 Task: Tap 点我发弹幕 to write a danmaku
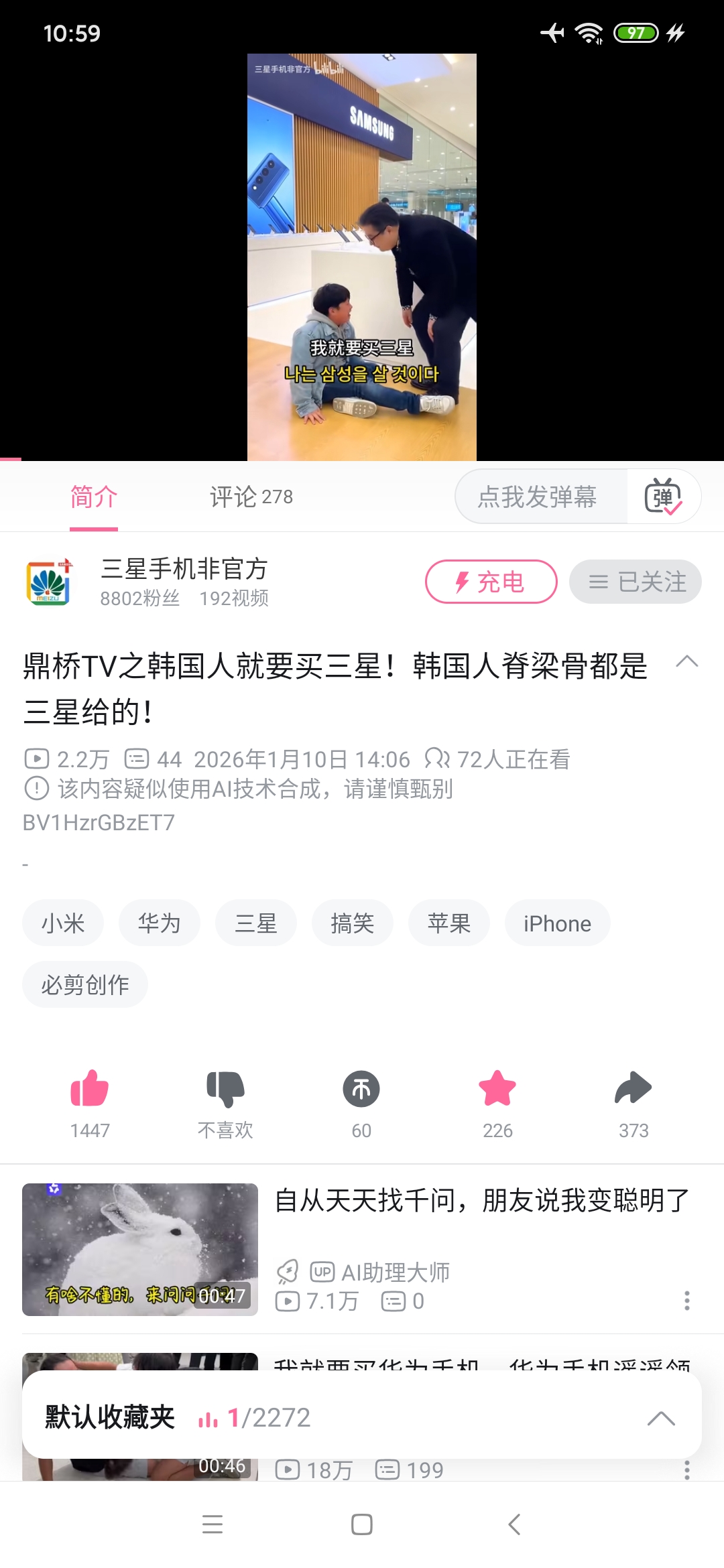coord(538,497)
